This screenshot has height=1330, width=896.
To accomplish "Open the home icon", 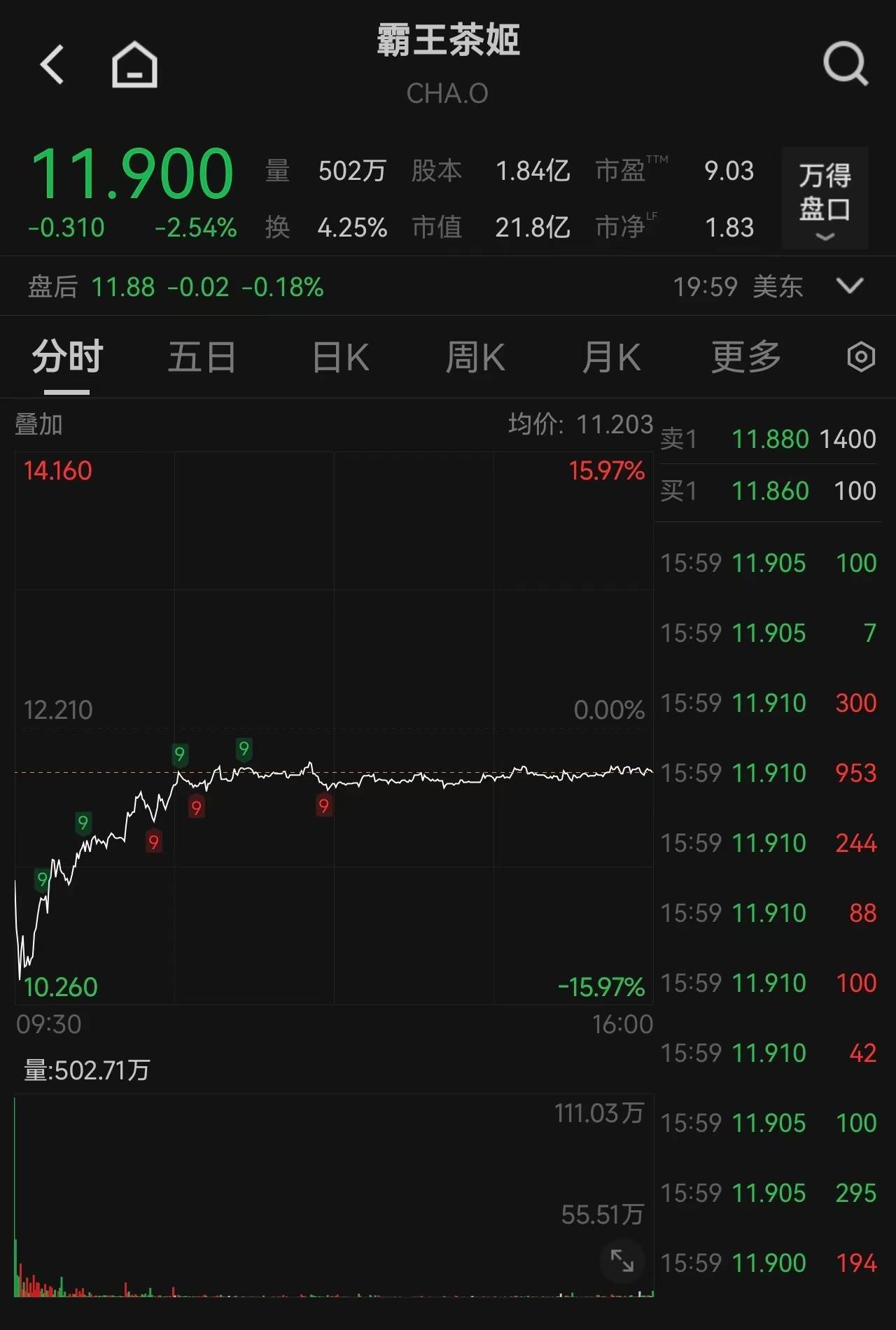I will point(134,65).
